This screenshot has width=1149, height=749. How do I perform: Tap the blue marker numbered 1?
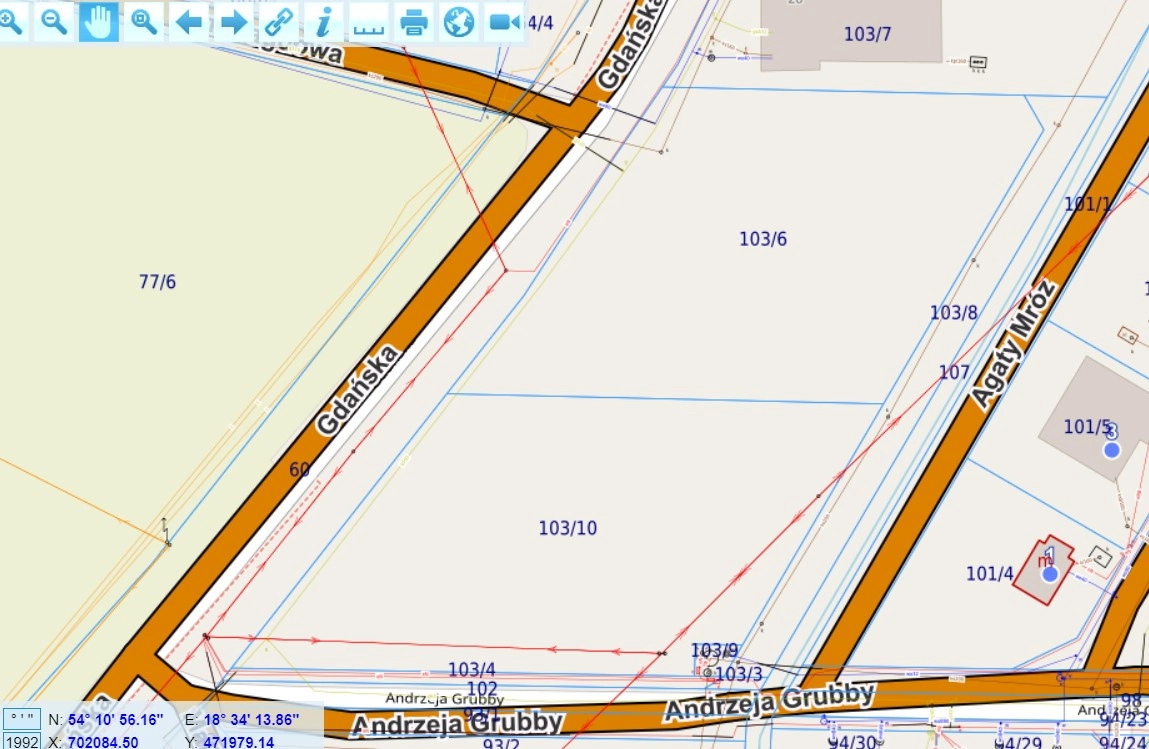(1049, 573)
